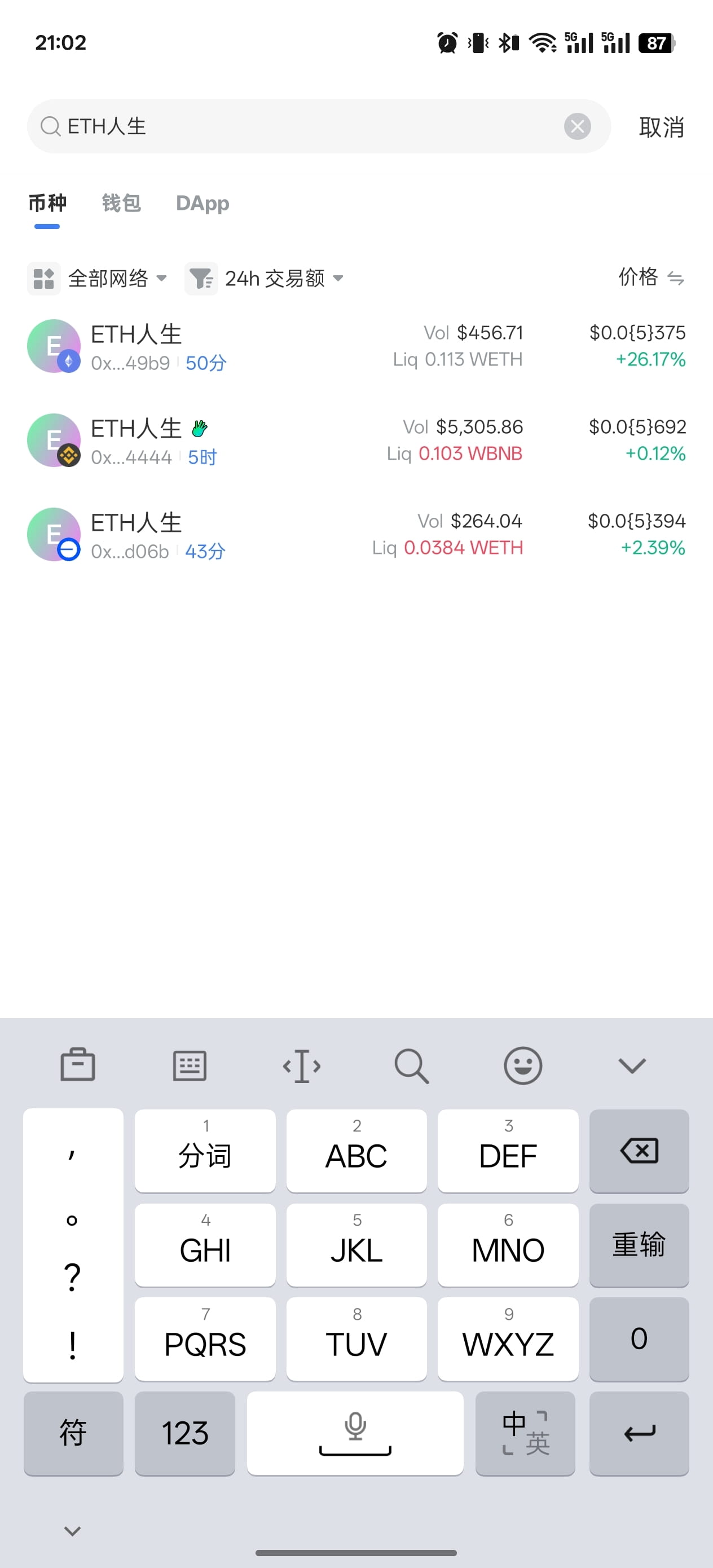Open the keyboard clipboard tool

pos(78,1065)
